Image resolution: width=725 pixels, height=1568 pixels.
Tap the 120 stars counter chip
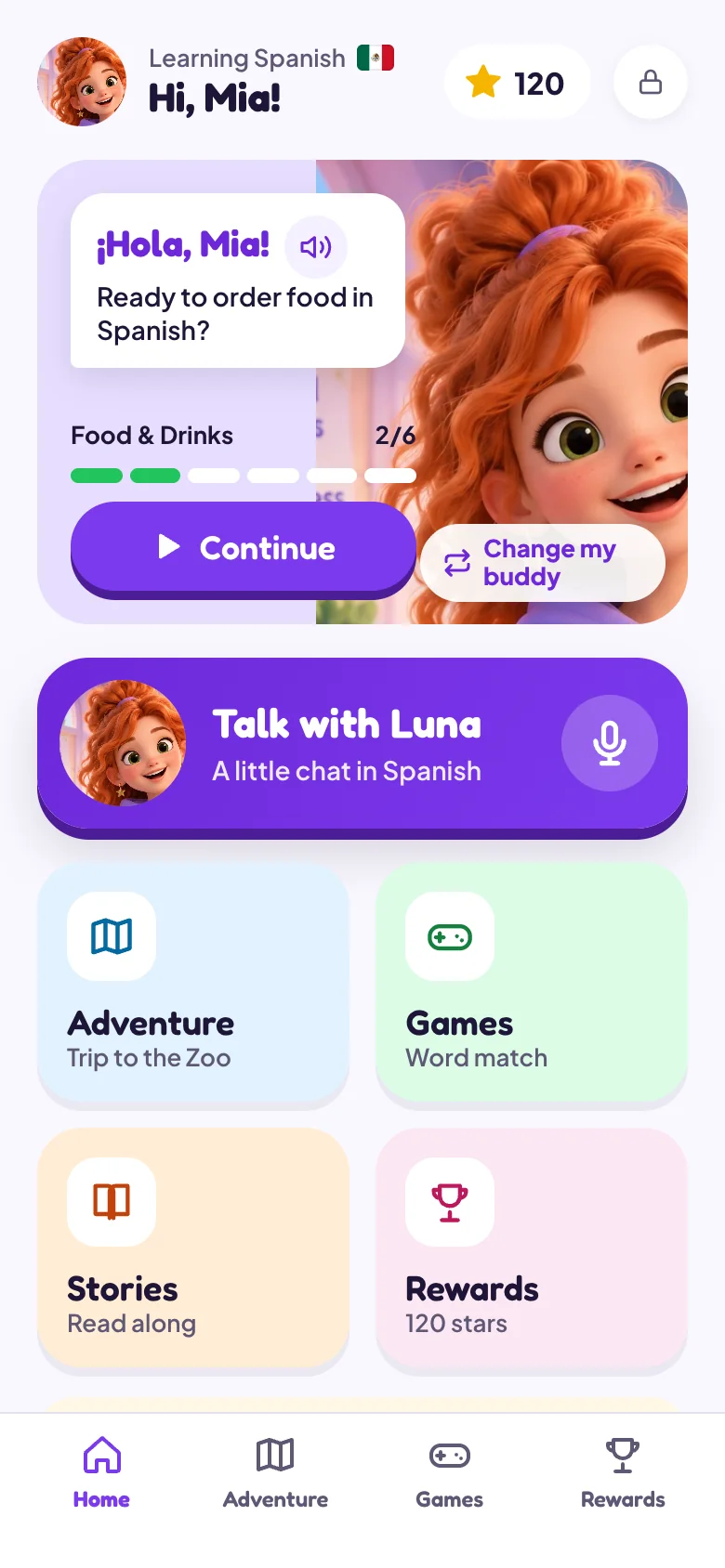pyautogui.click(x=517, y=83)
